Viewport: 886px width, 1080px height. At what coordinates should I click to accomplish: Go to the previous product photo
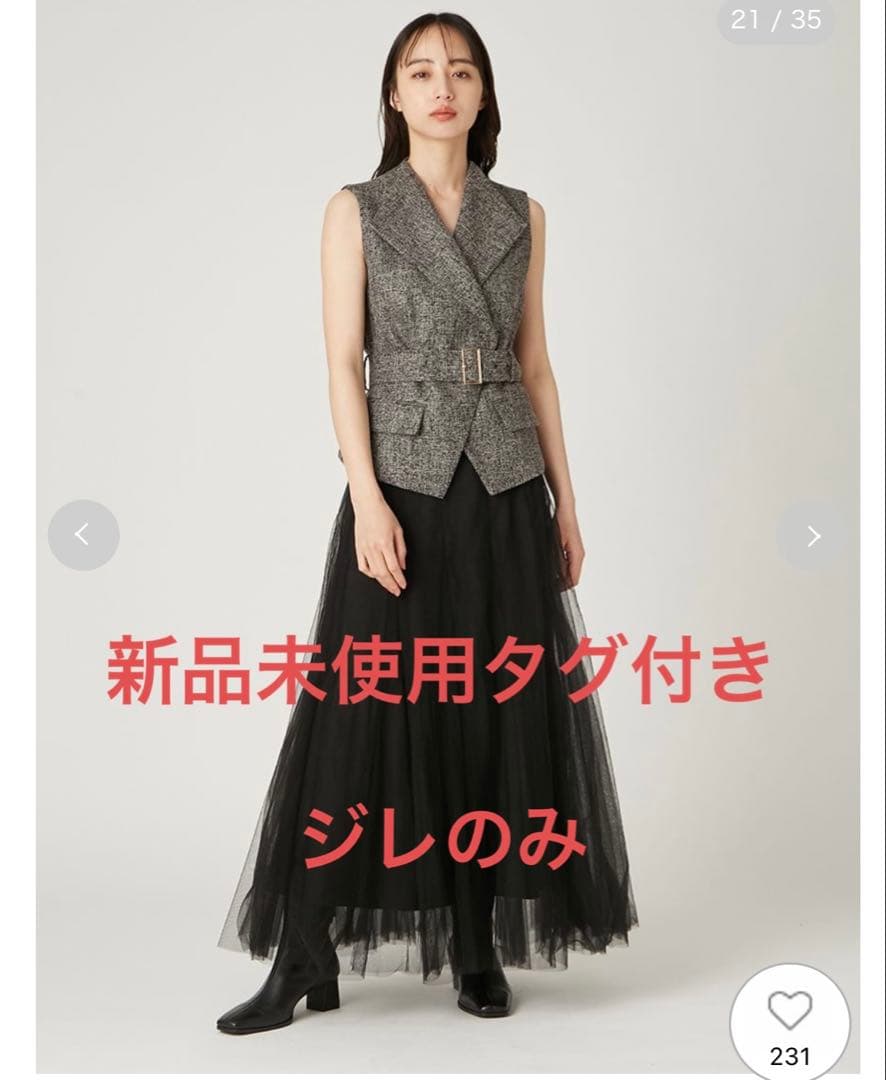pos(83,536)
